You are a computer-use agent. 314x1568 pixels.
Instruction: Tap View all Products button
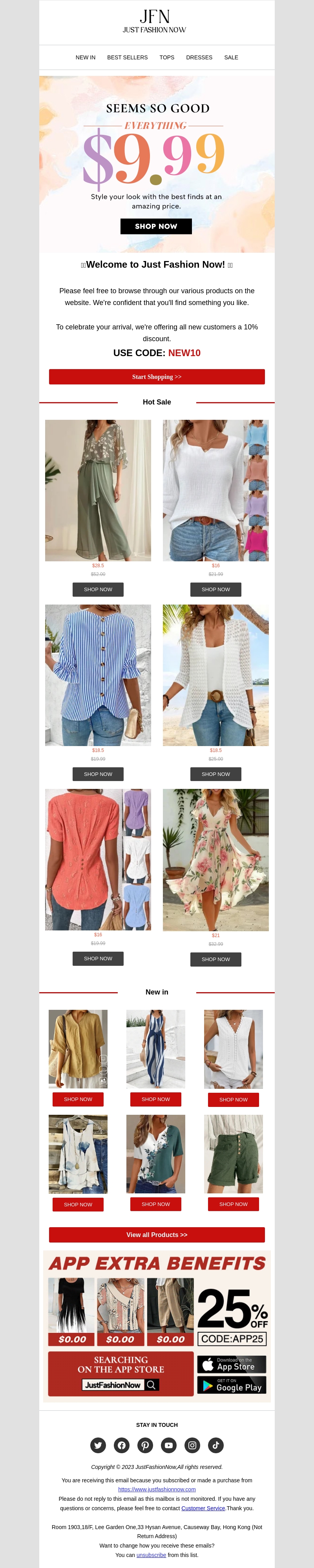(157, 1234)
